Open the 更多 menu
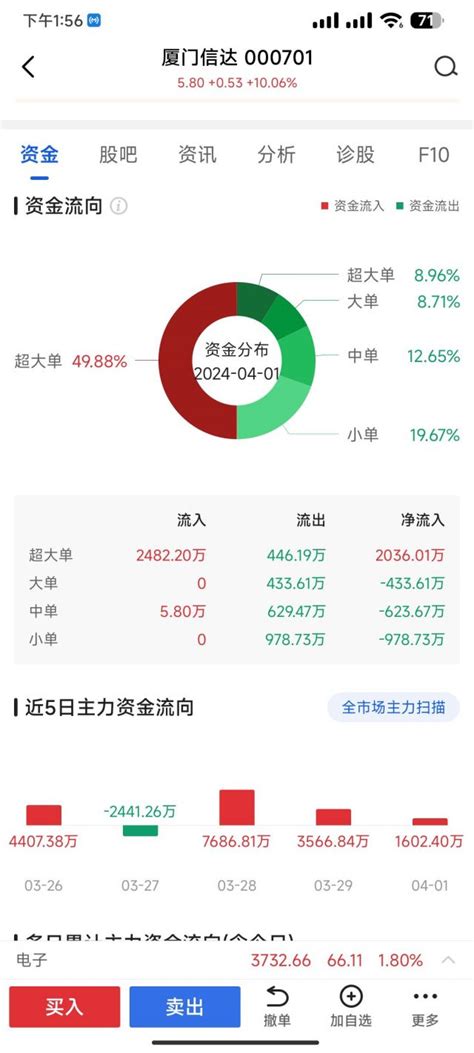The image size is (474, 1053). click(425, 1007)
